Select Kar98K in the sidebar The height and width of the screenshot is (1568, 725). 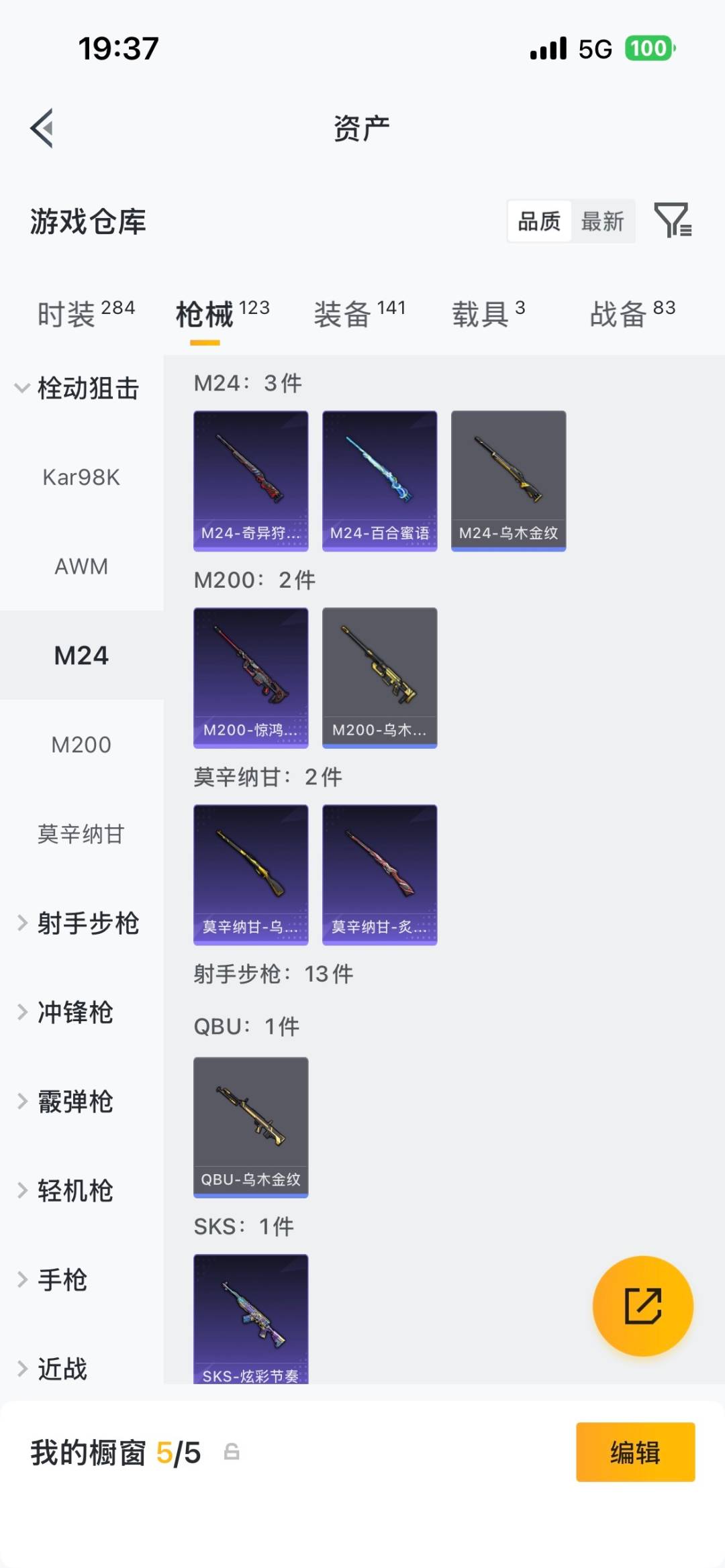tap(81, 477)
